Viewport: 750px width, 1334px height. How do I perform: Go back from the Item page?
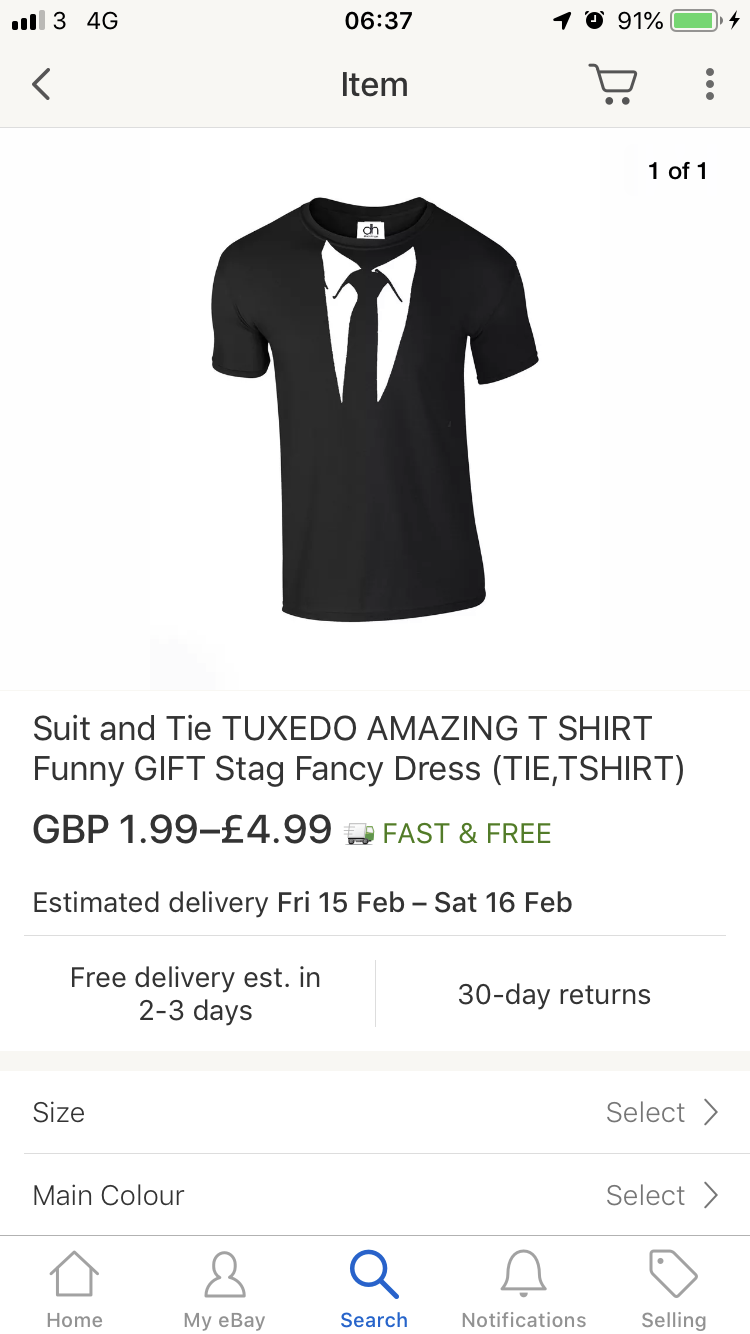tap(41, 85)
